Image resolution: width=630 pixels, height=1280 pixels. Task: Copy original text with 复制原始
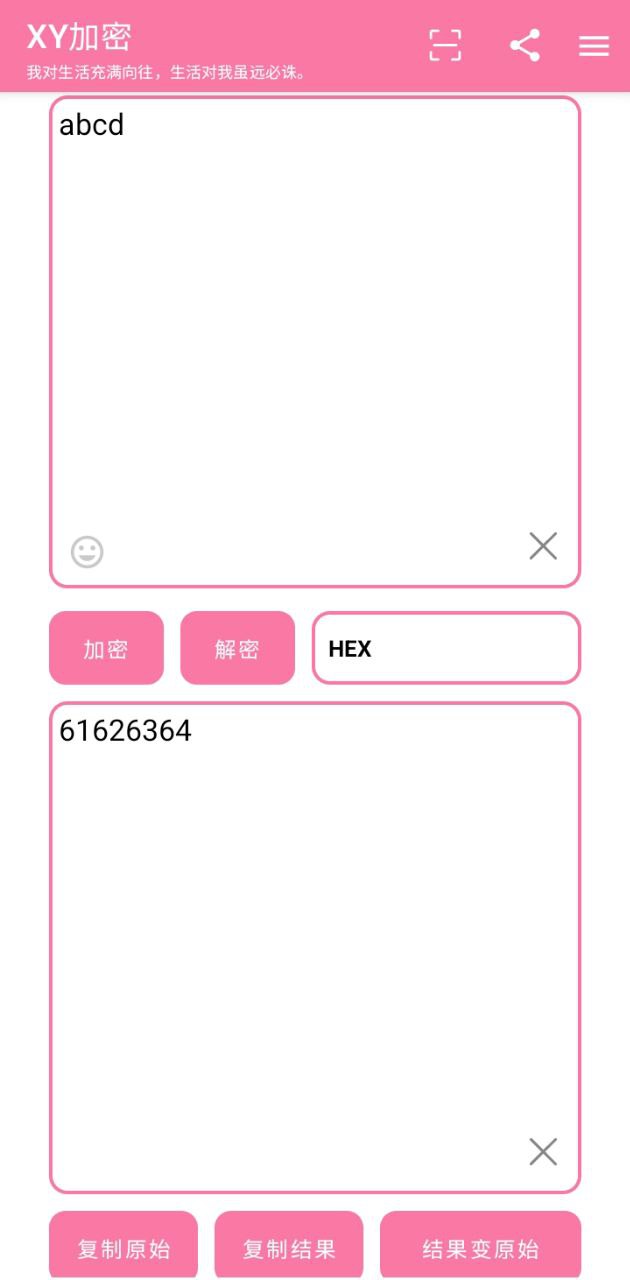pos(124,1246)
